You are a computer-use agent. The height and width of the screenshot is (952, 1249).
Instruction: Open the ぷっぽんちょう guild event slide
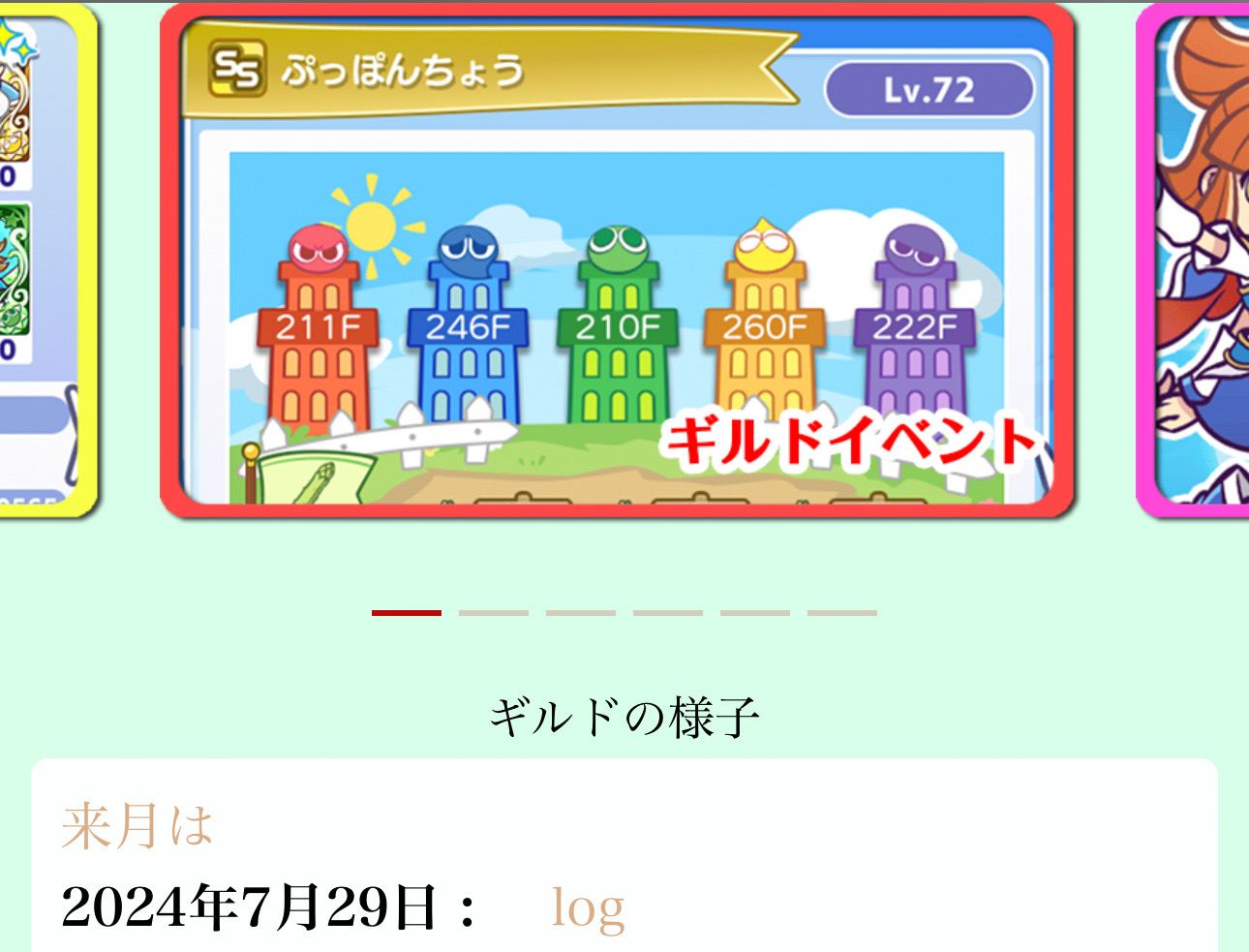click(618, 261)
